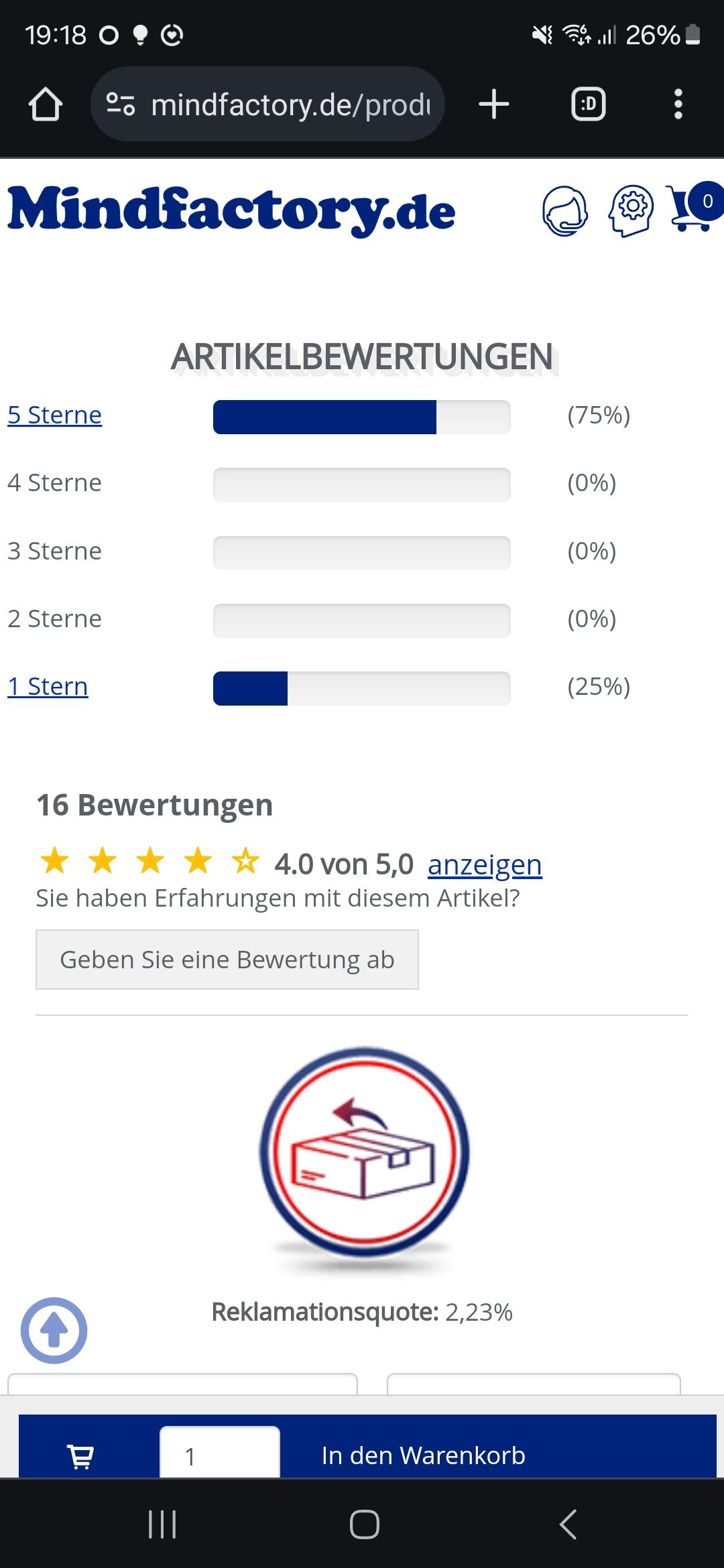Image resolution: width=724 pixels, height=1568 pixels.
Task: Go back using system back button
Action: (x=568, y=1524)
